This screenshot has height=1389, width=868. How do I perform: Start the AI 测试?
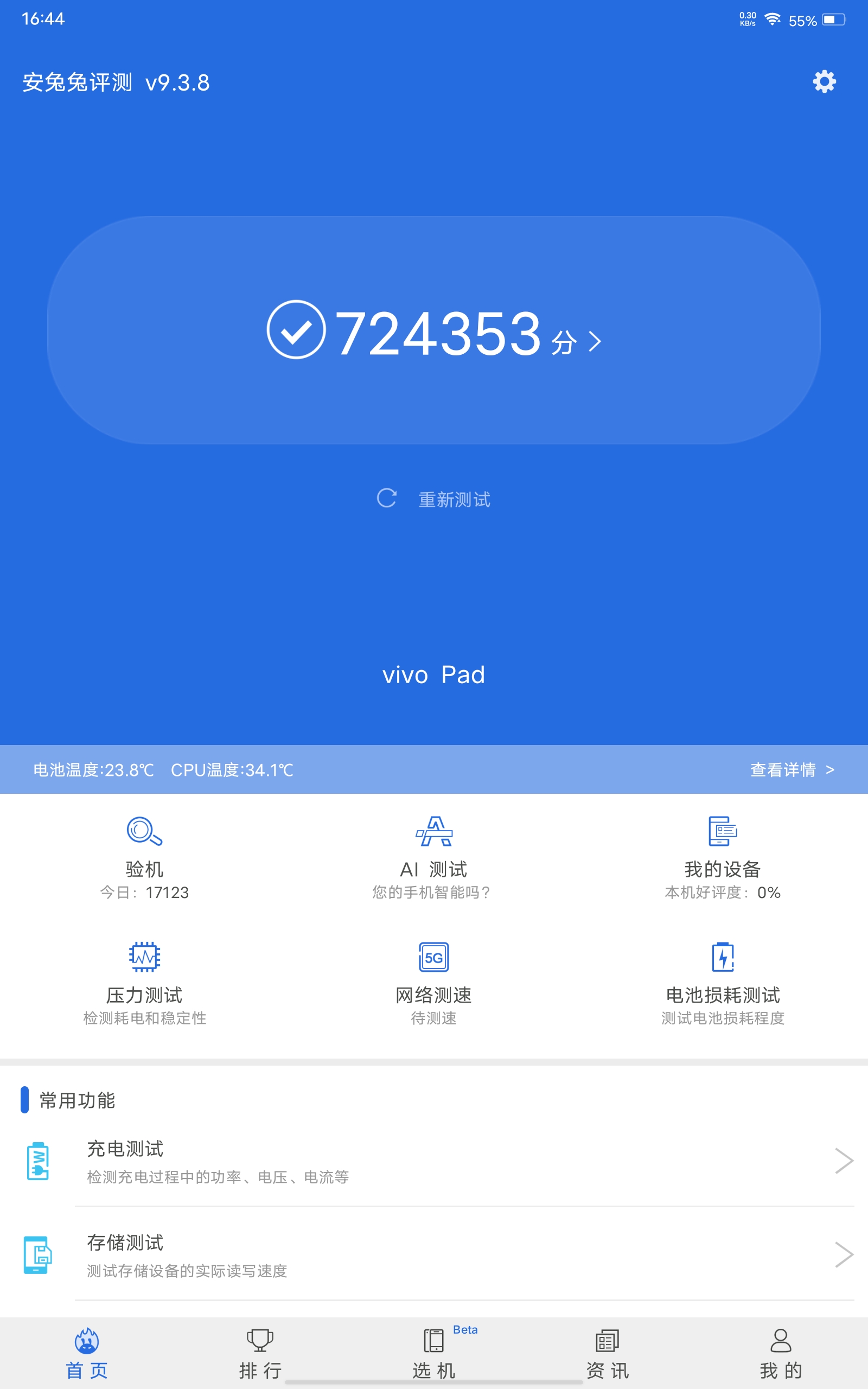tap(434, 857)
